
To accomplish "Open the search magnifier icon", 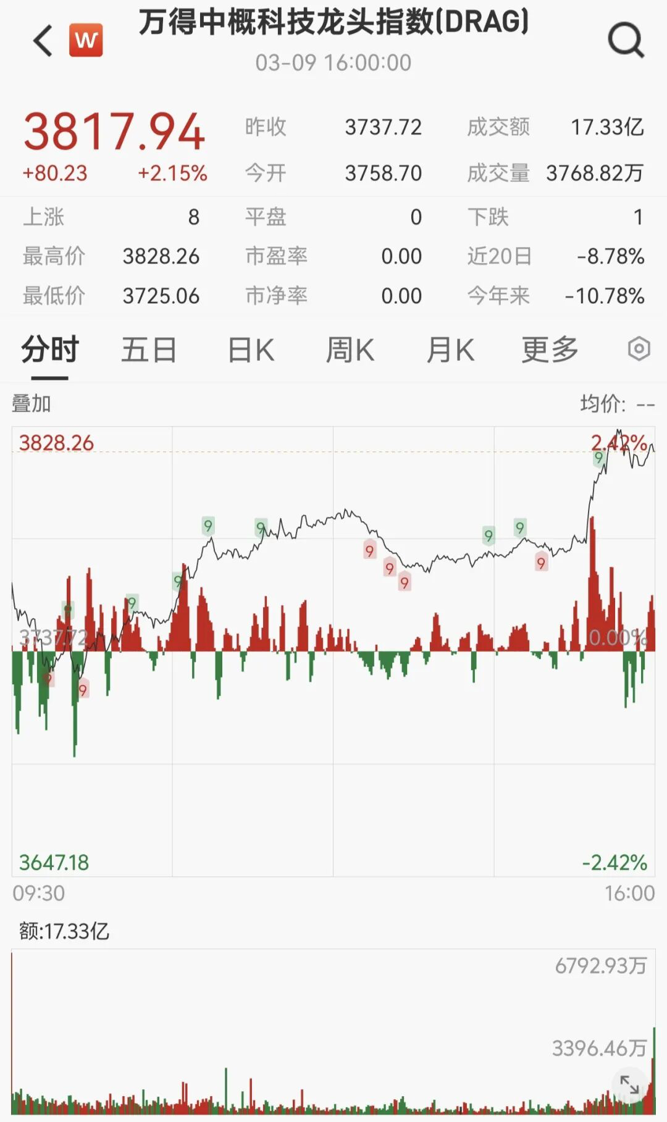I will pyautogui.click(x=626, y=41).
